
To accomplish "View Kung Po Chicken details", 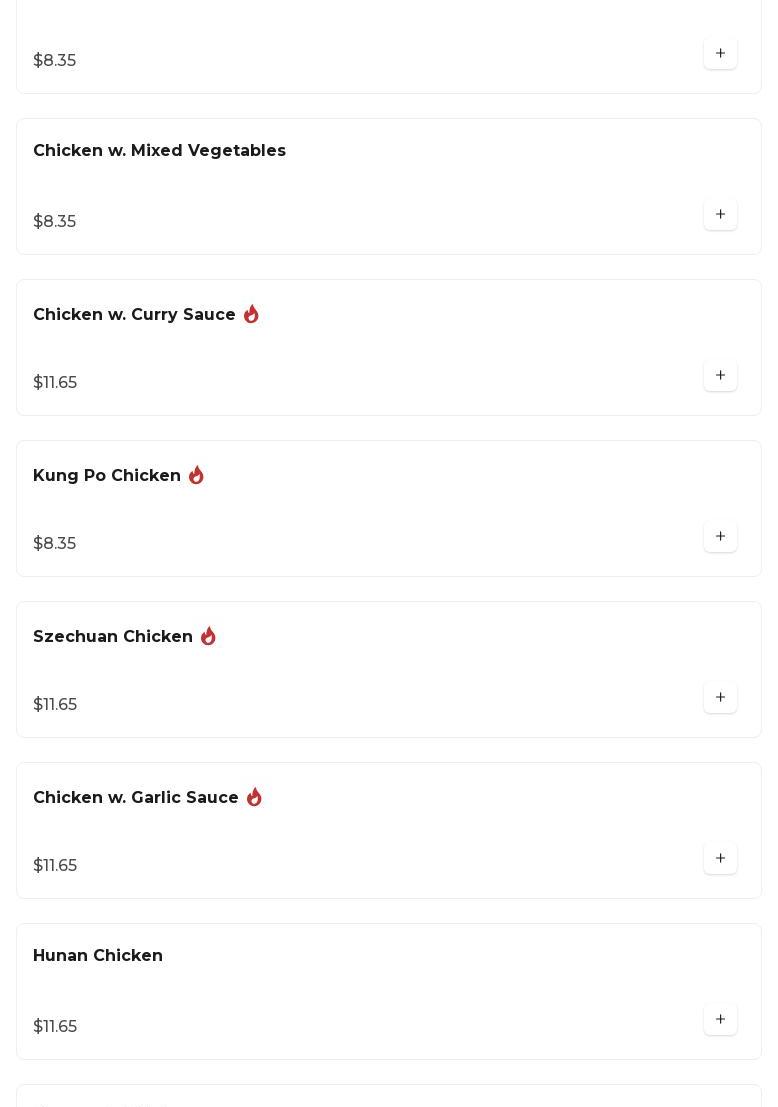I will pyautogui.click(x=107, y=476).
